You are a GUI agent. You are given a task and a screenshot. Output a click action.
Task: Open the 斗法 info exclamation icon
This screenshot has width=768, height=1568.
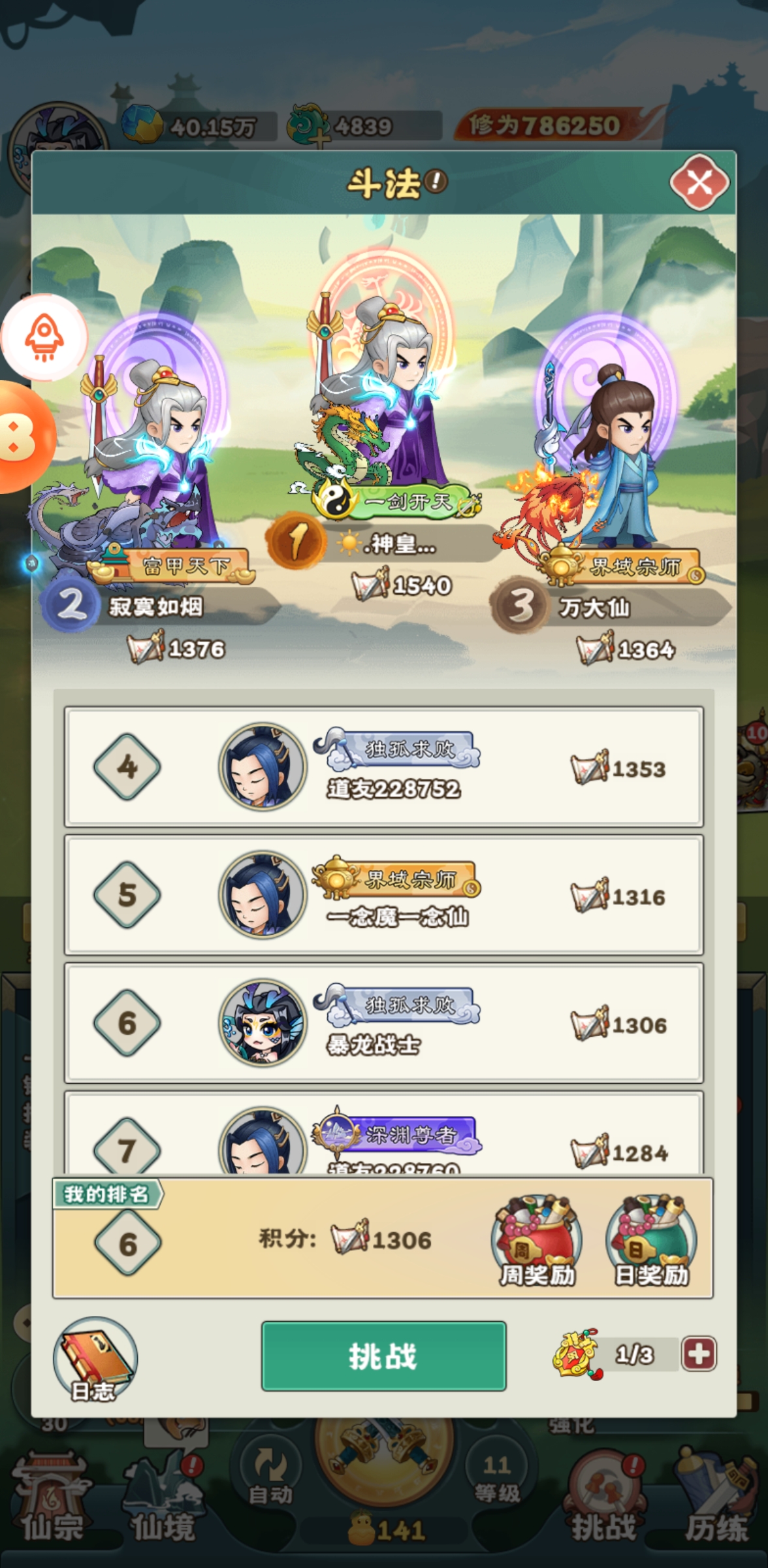[x=436, y=181]
